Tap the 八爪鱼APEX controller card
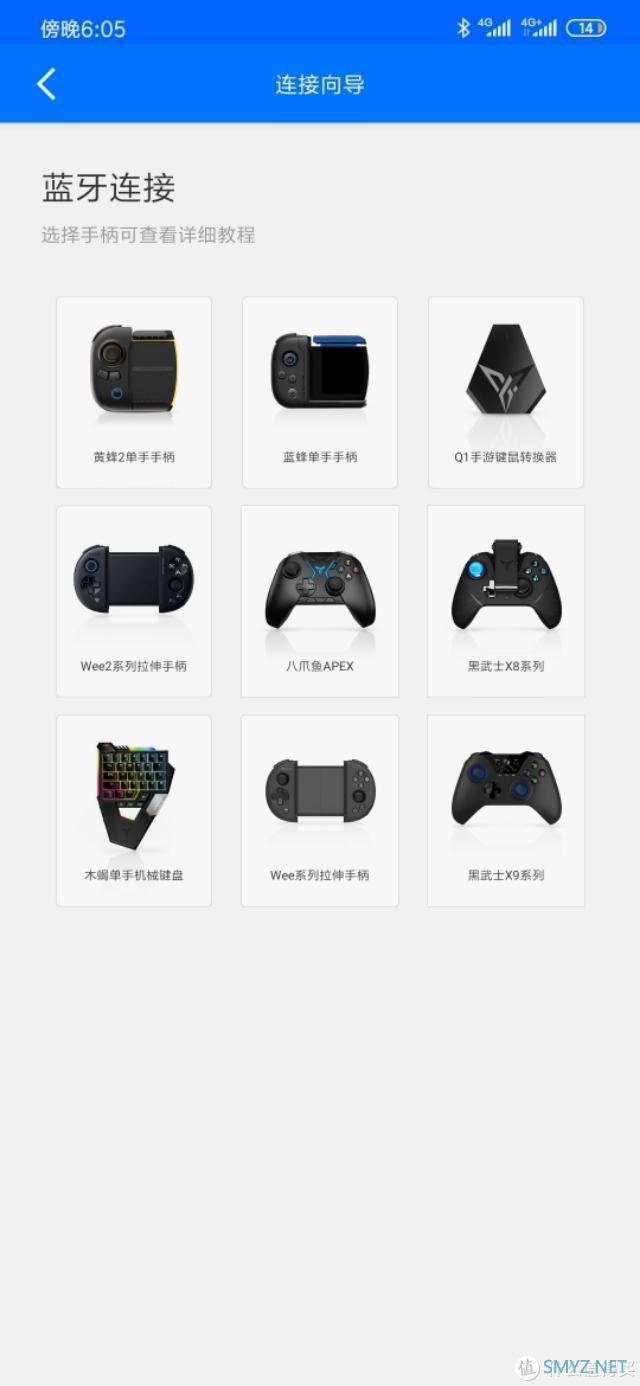Screen dimensions: 640x1386 click(320, 601)
